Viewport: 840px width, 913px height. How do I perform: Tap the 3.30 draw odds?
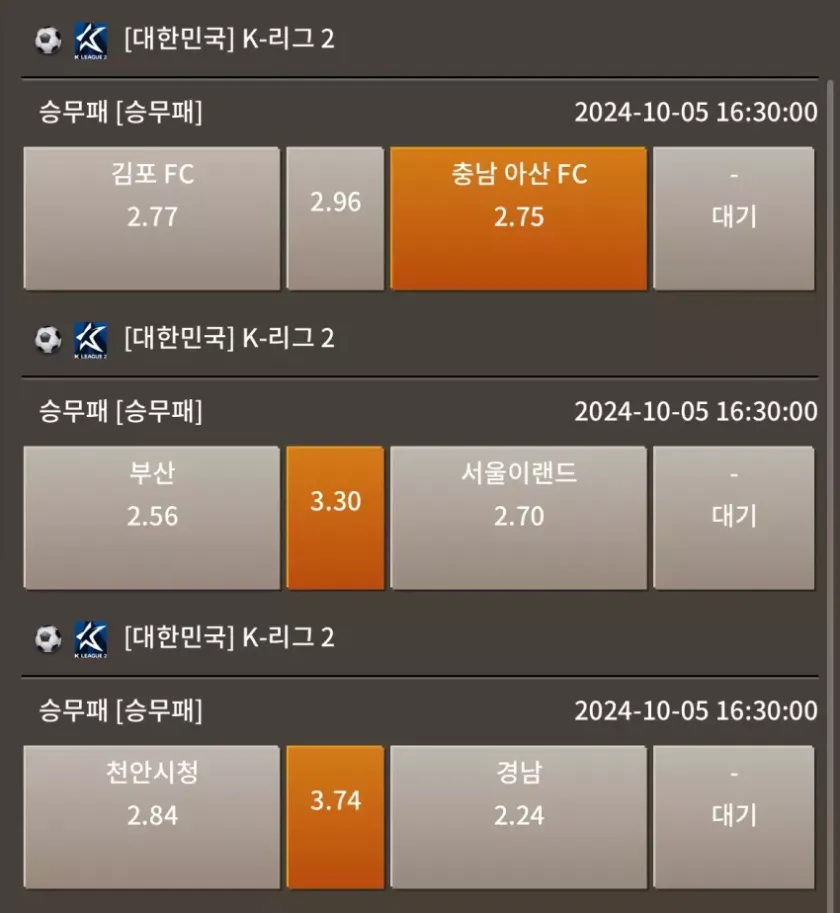pyautogui.click(x=335, y=517)
